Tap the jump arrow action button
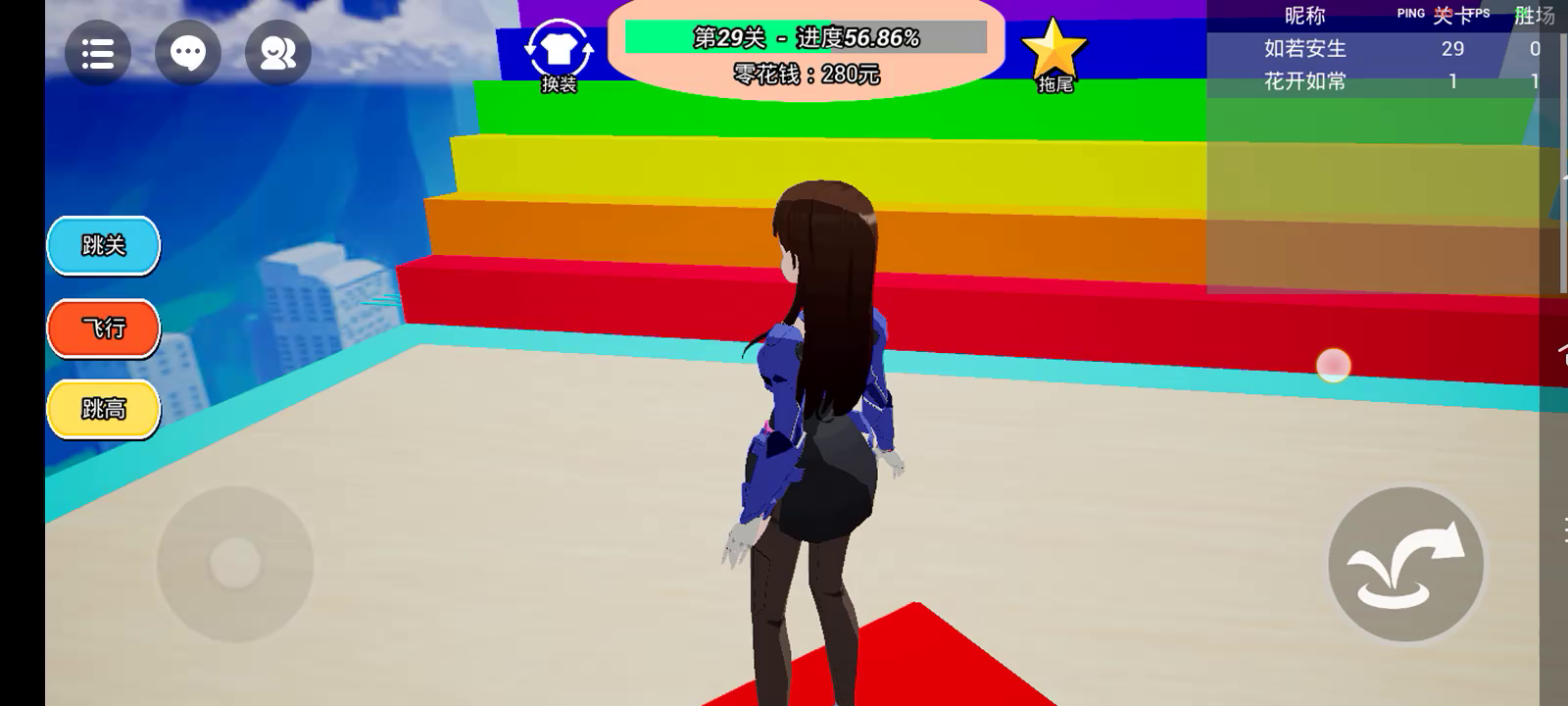Image resolution: width=1568 pixels, height=706 pixels. coord(1405,565)
